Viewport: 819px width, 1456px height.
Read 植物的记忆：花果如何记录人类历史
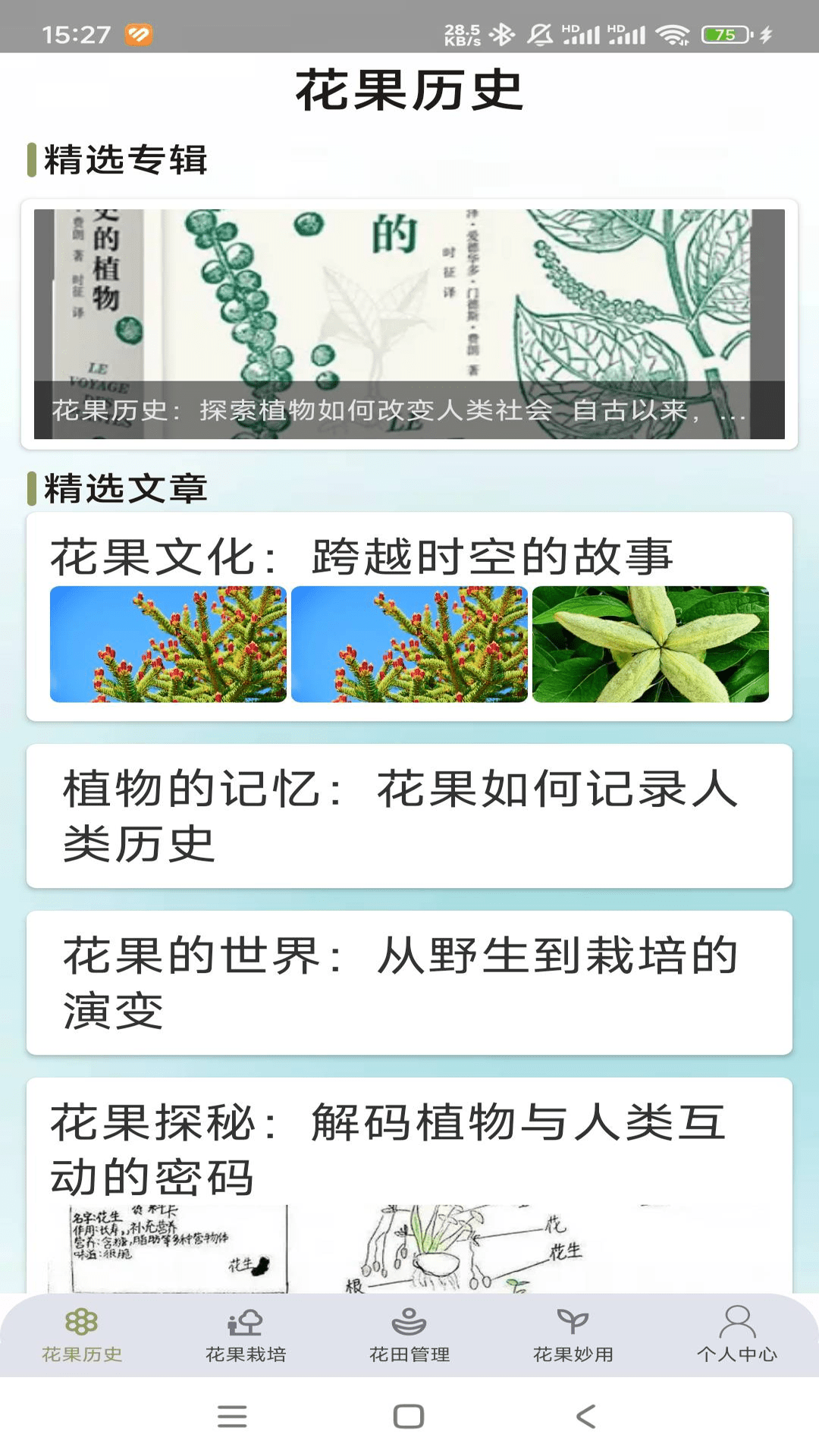click(409, 816)
